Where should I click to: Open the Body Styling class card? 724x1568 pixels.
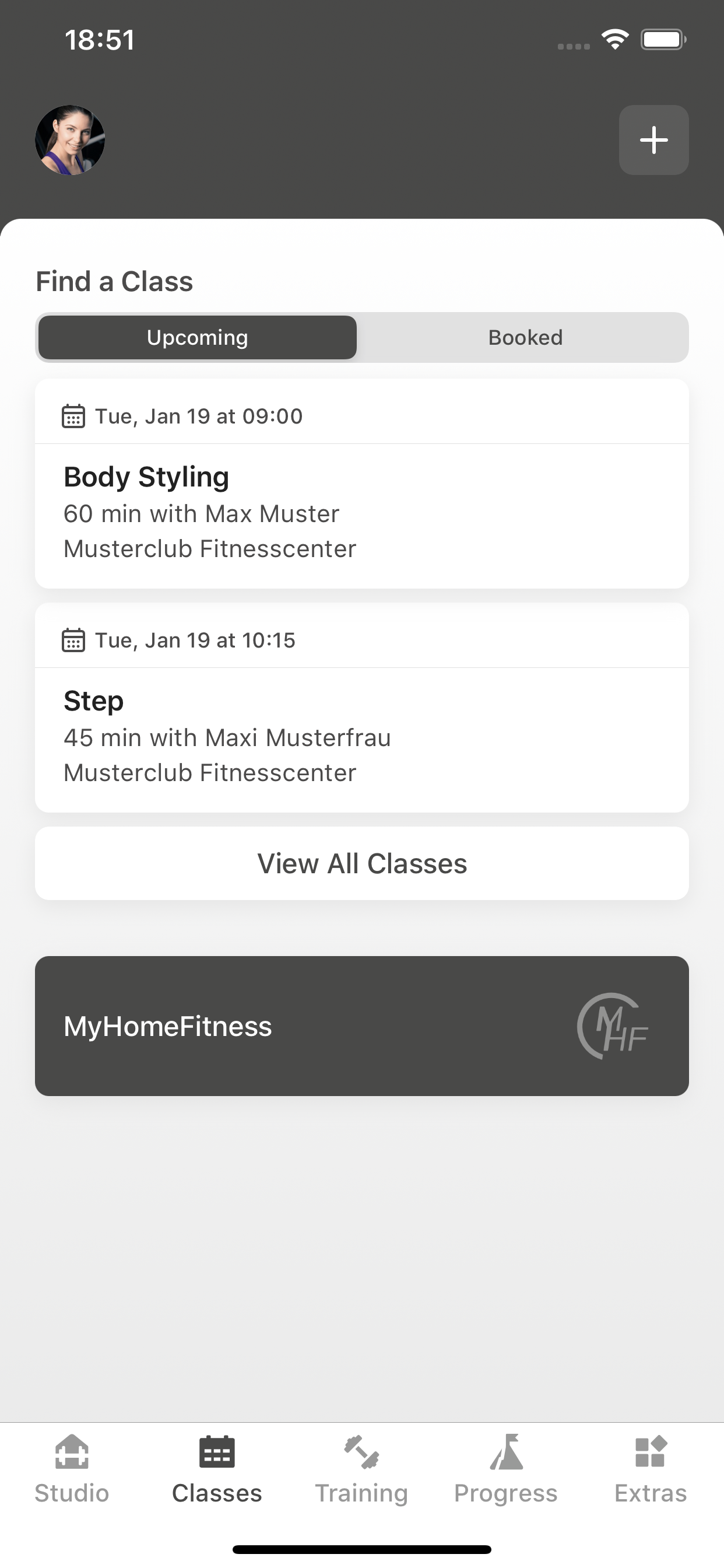click(362, 484)
